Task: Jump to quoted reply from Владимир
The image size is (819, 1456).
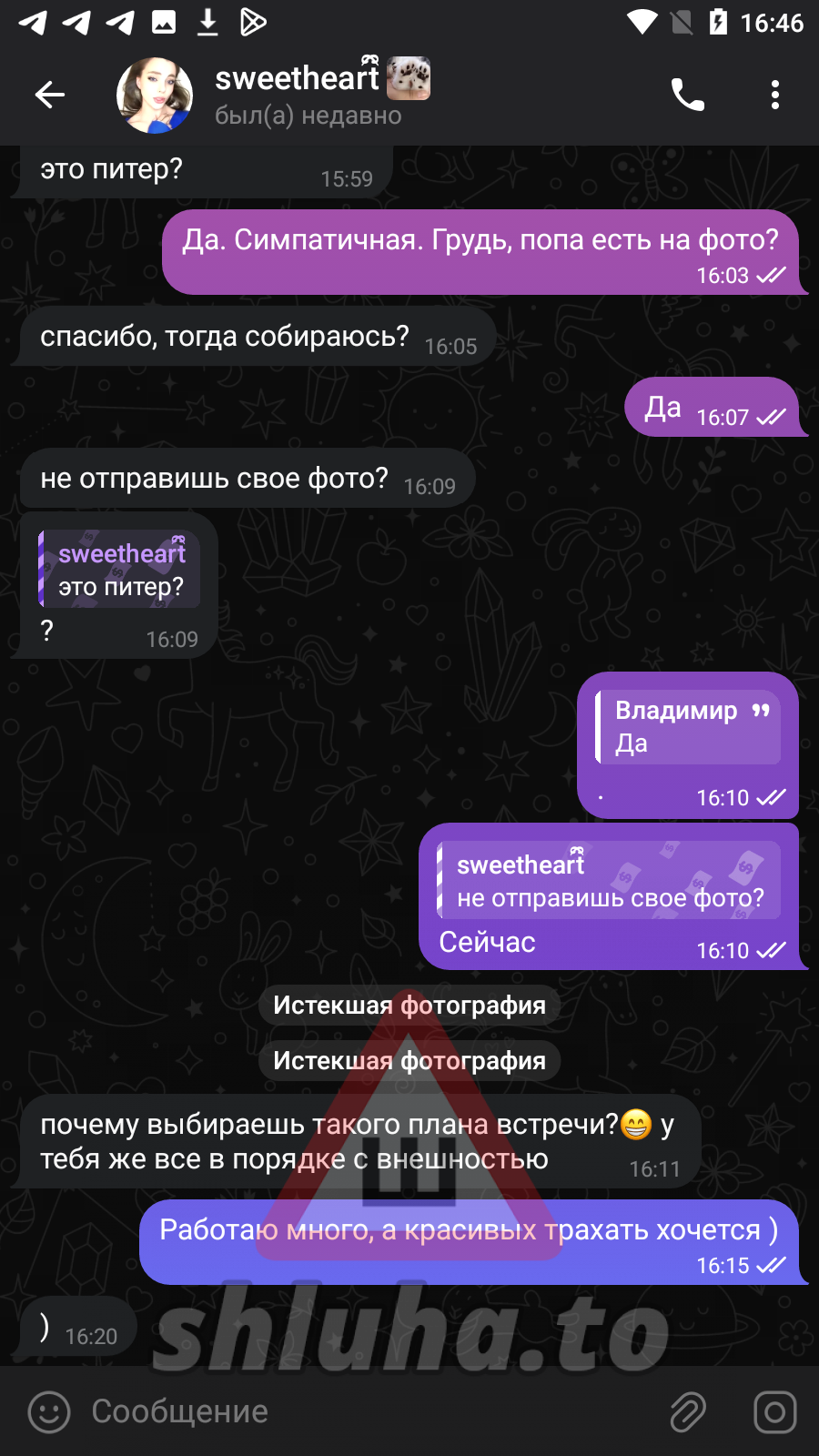Action: click(688, 726)
